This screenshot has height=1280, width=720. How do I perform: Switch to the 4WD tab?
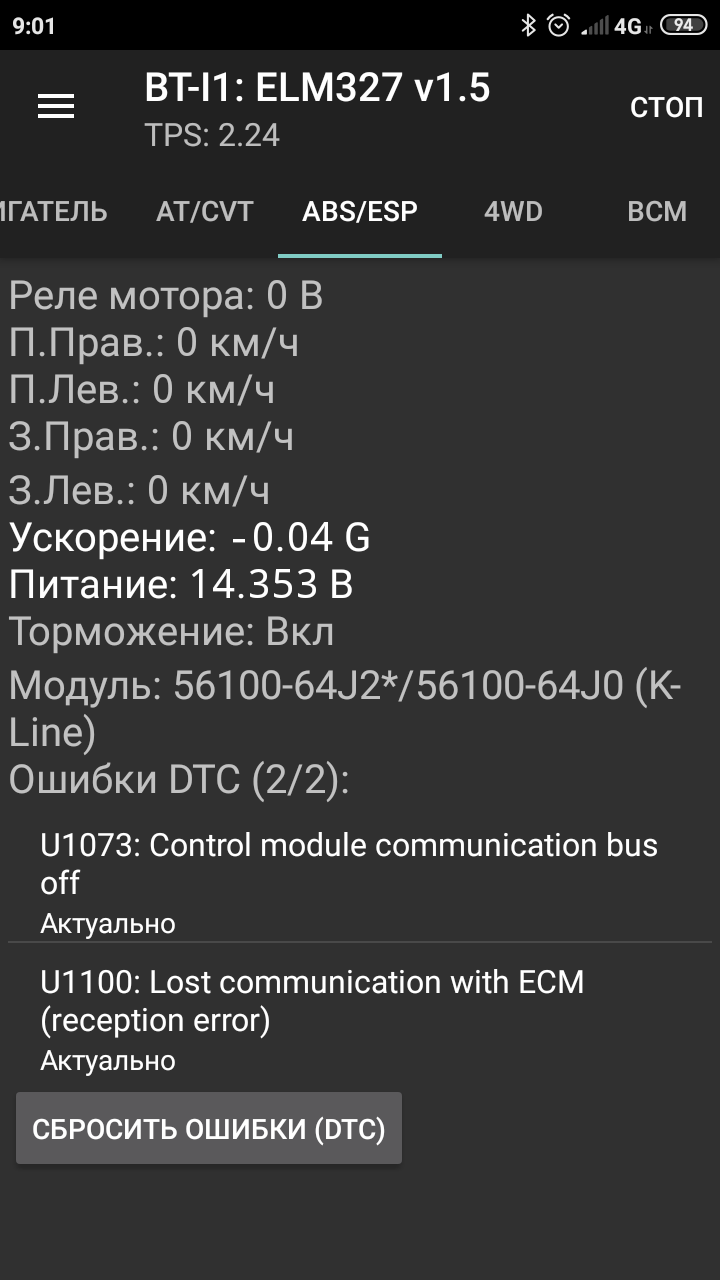(x=513, y=211)
